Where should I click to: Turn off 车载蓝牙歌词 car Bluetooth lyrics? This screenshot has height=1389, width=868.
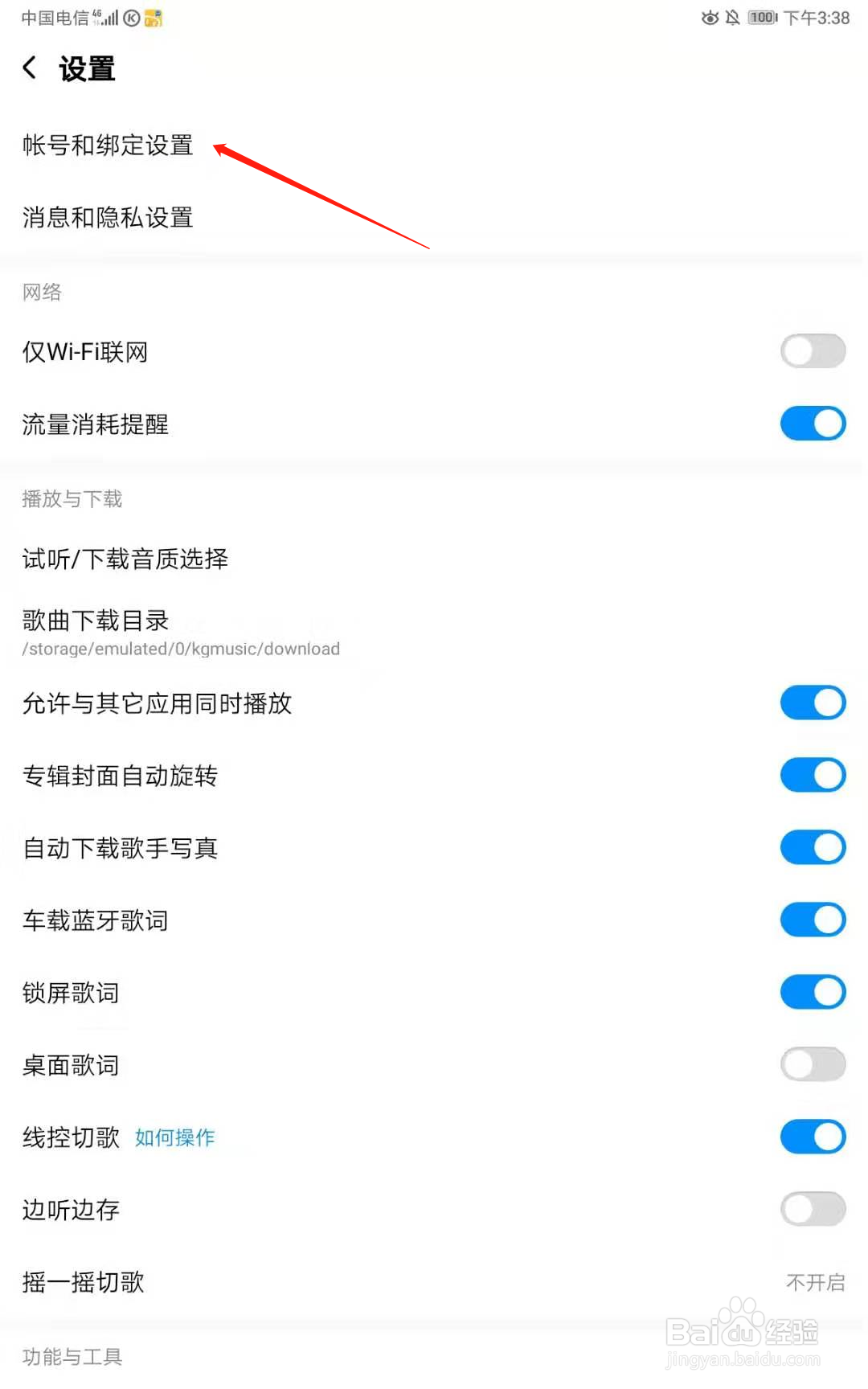point(813,920)
